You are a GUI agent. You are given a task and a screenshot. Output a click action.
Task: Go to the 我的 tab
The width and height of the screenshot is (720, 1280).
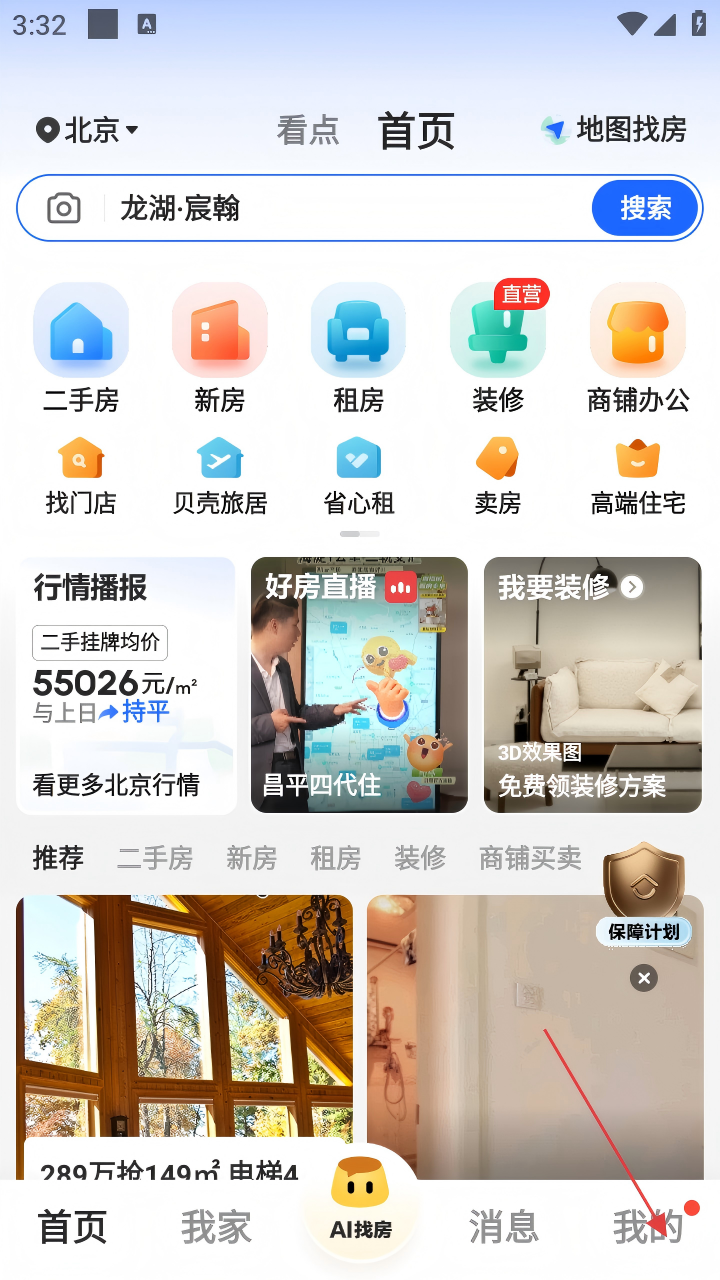click(647, 1227)
